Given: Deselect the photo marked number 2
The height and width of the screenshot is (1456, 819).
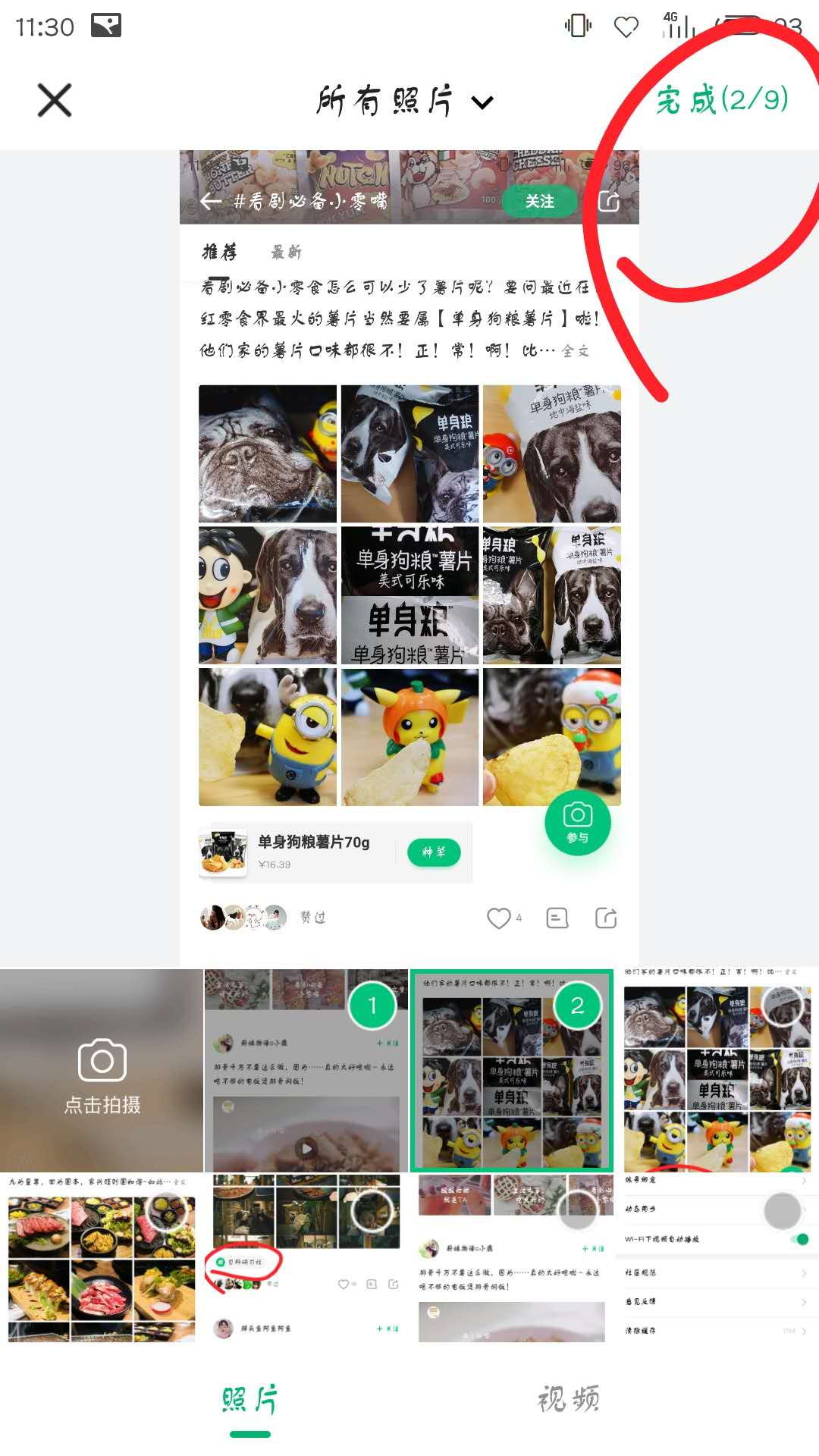Looking at the screenshot, I should tap(577, 1006).
